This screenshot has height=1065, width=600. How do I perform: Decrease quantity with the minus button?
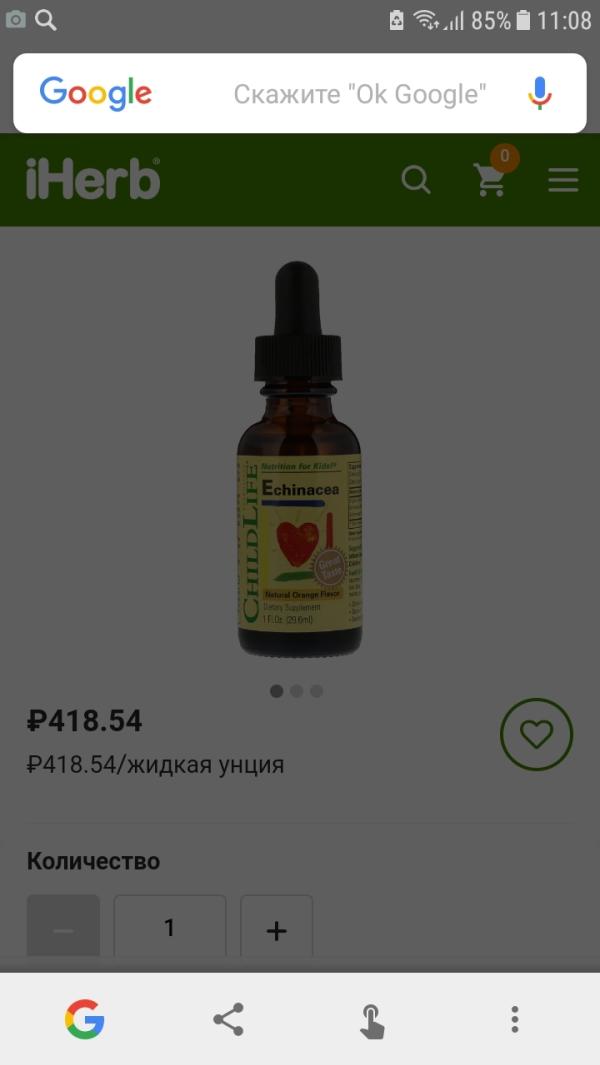(63, 930)
